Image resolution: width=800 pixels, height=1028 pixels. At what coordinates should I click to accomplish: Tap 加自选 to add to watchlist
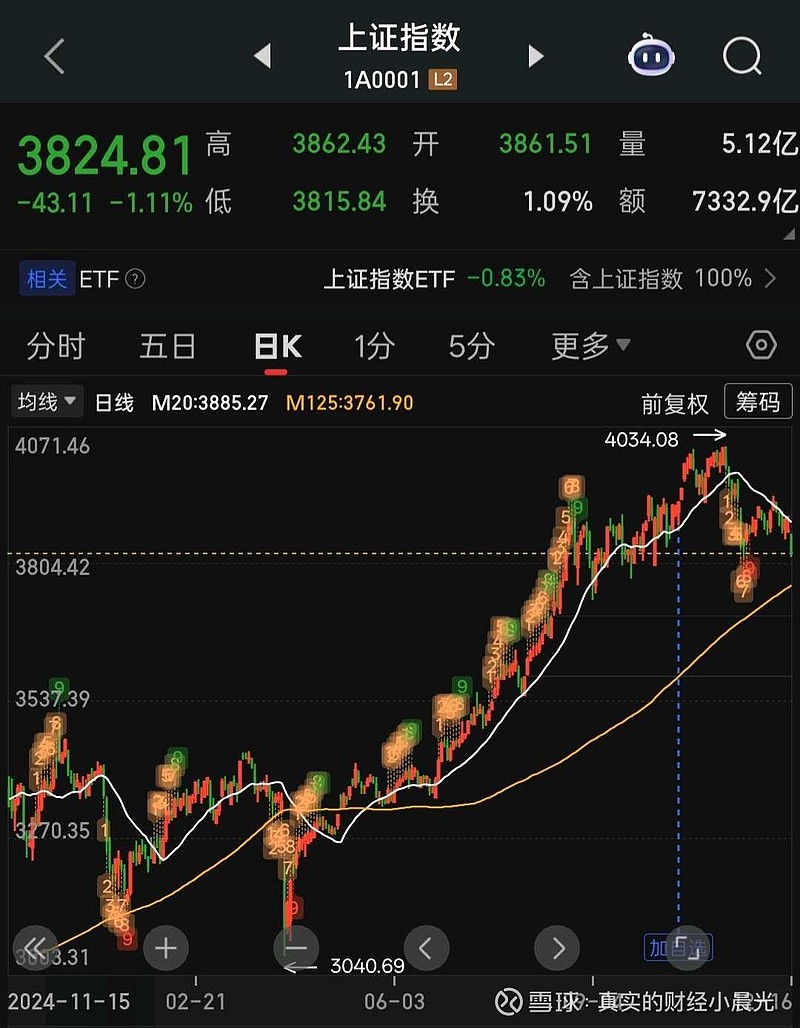pyautogui.click(x=677, y=948)
